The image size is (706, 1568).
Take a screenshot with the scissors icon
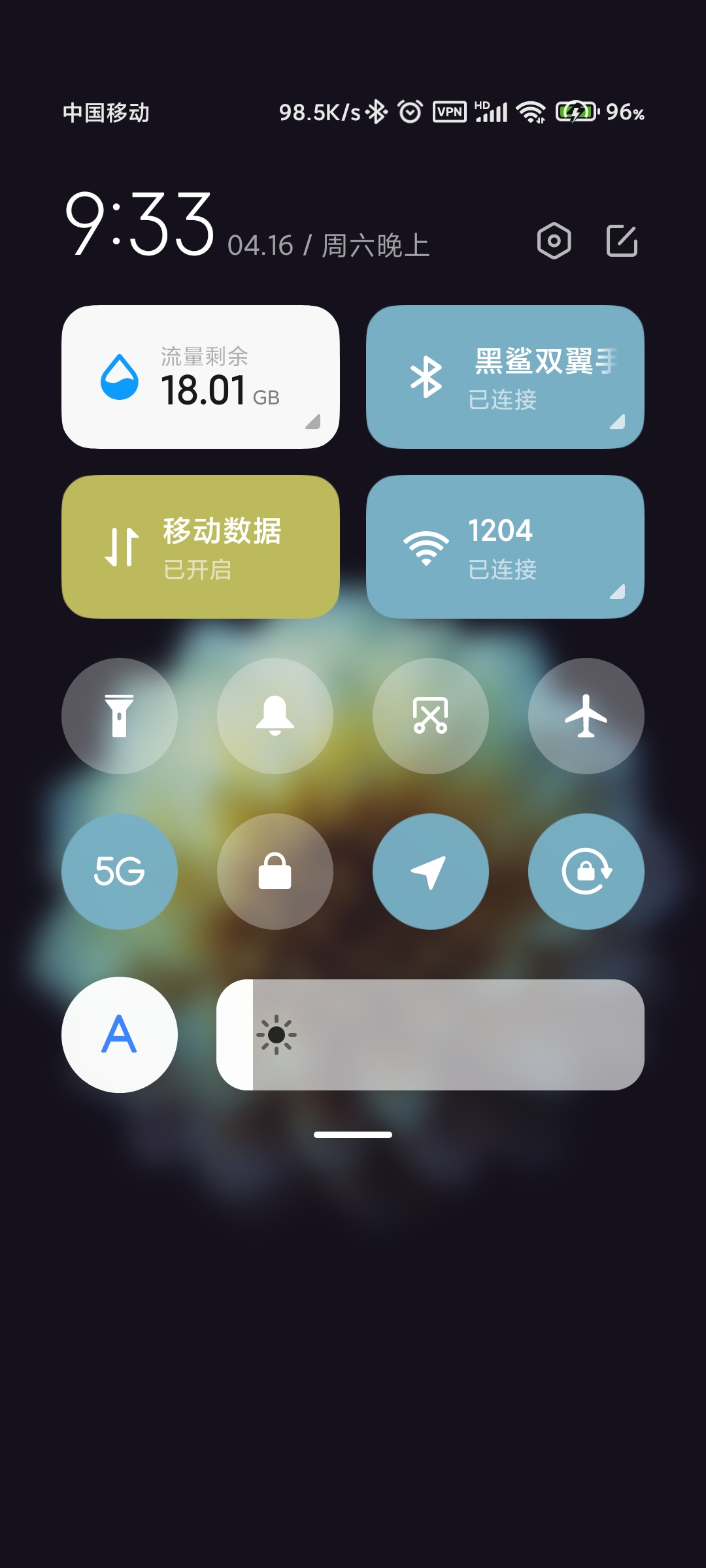pos(431,716)
